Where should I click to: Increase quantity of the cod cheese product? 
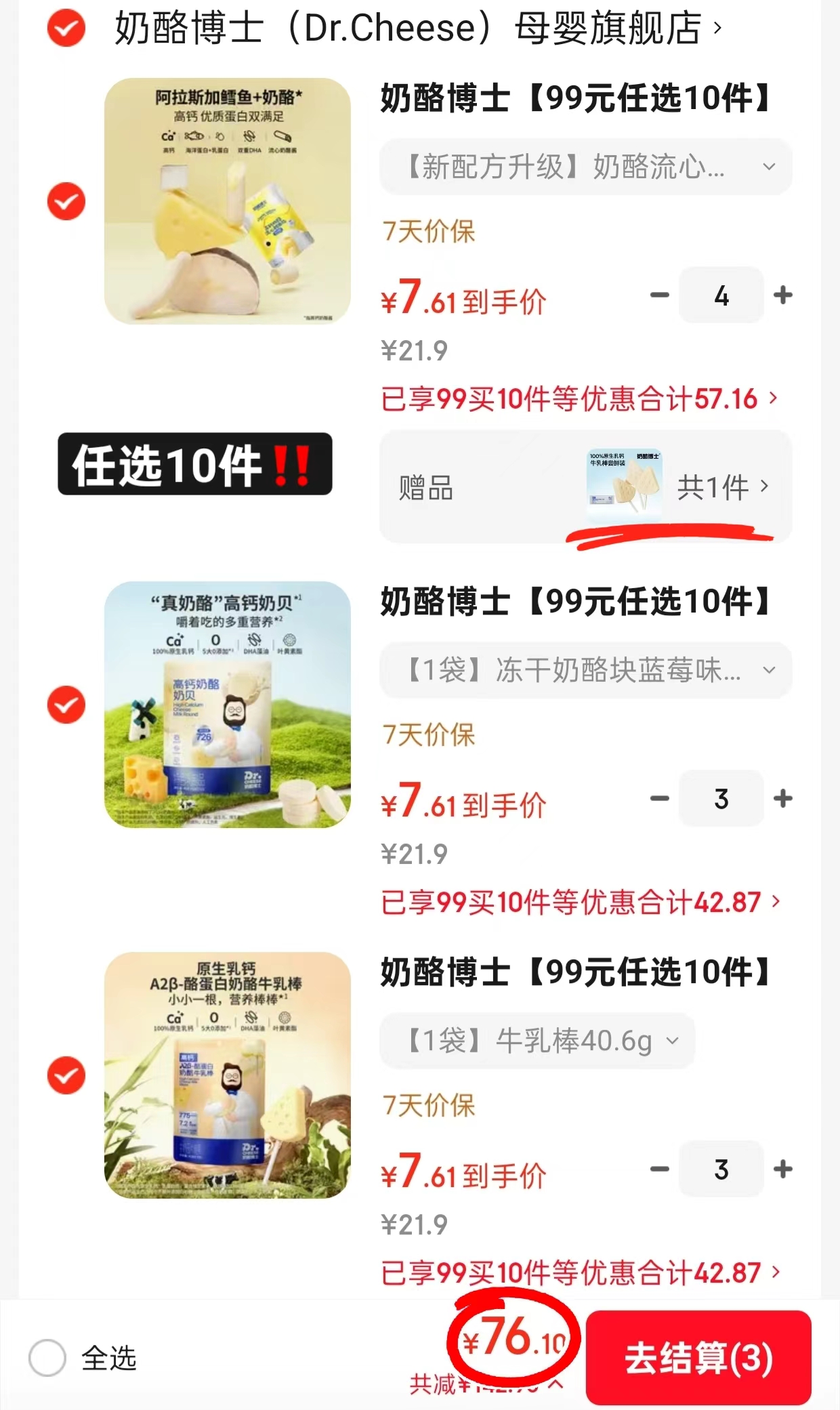point(784,295)
